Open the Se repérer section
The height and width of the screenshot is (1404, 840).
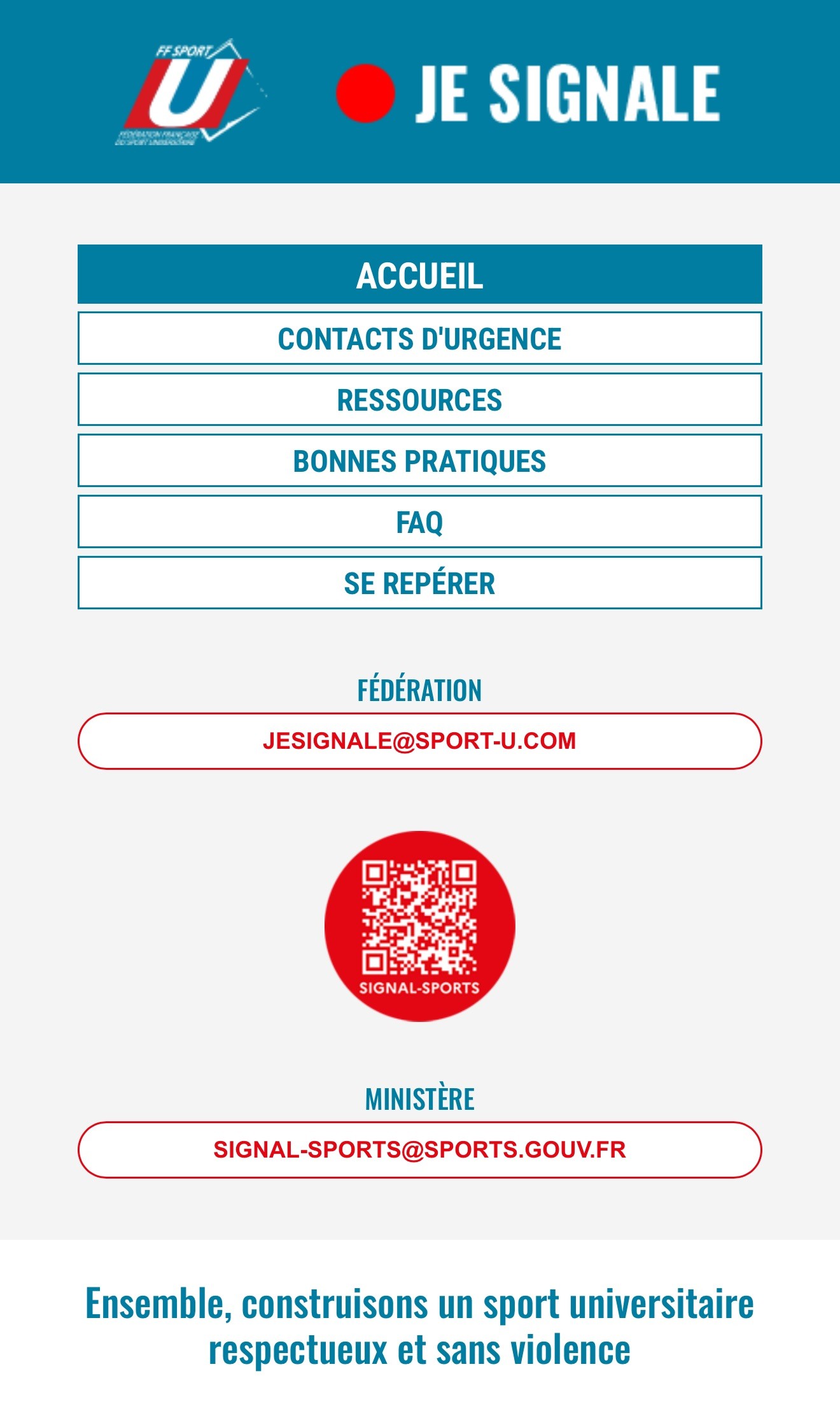click(x=419, y=583)
